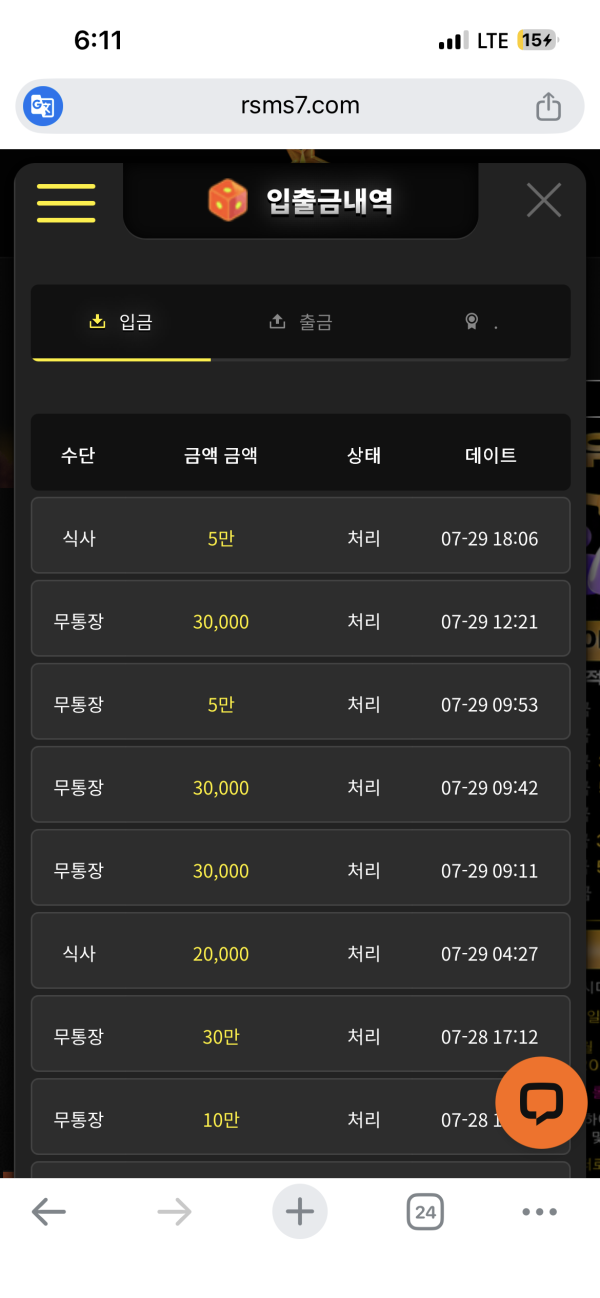Close the 입출금내역 panel
This screenshot has width=600, height=1298.
[x=544, y=200]
